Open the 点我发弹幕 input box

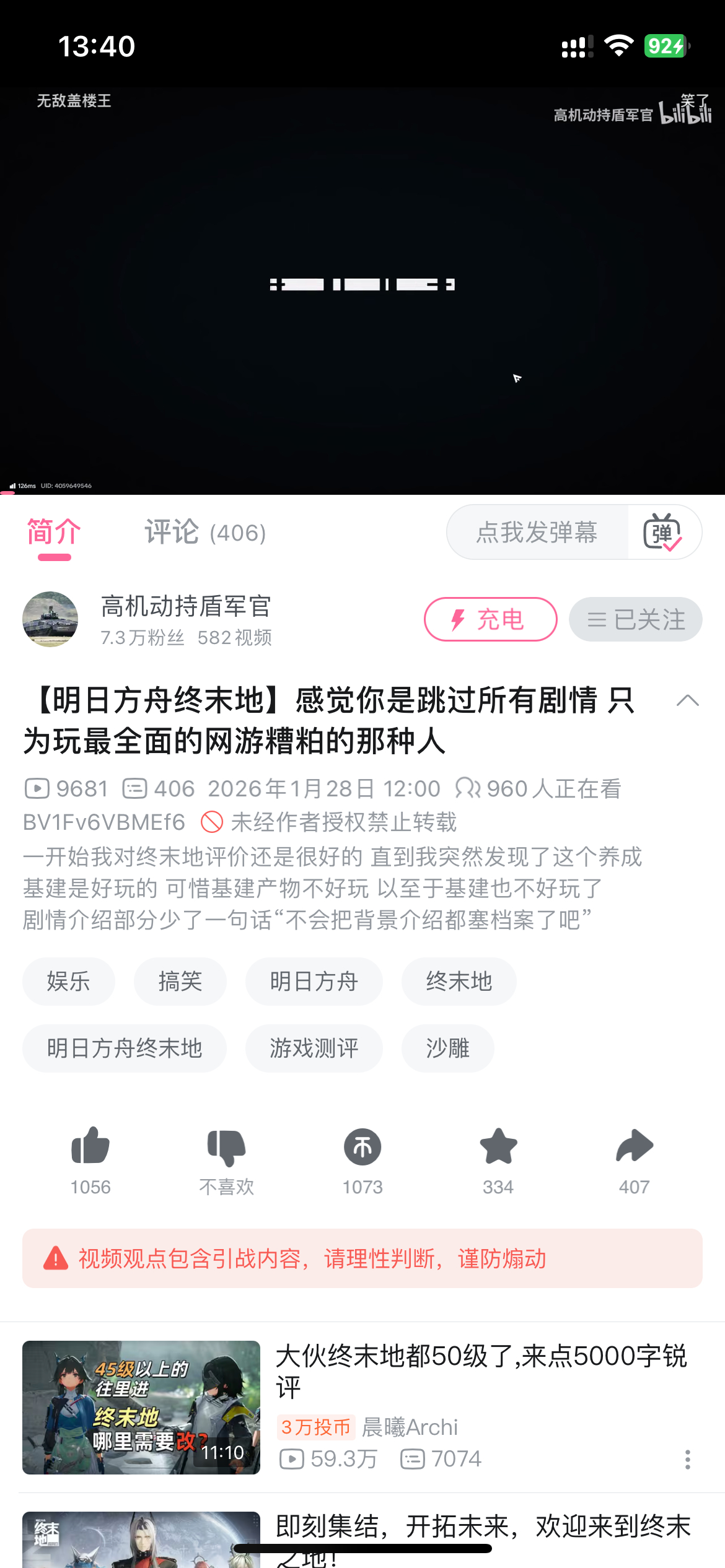point(537,533)
